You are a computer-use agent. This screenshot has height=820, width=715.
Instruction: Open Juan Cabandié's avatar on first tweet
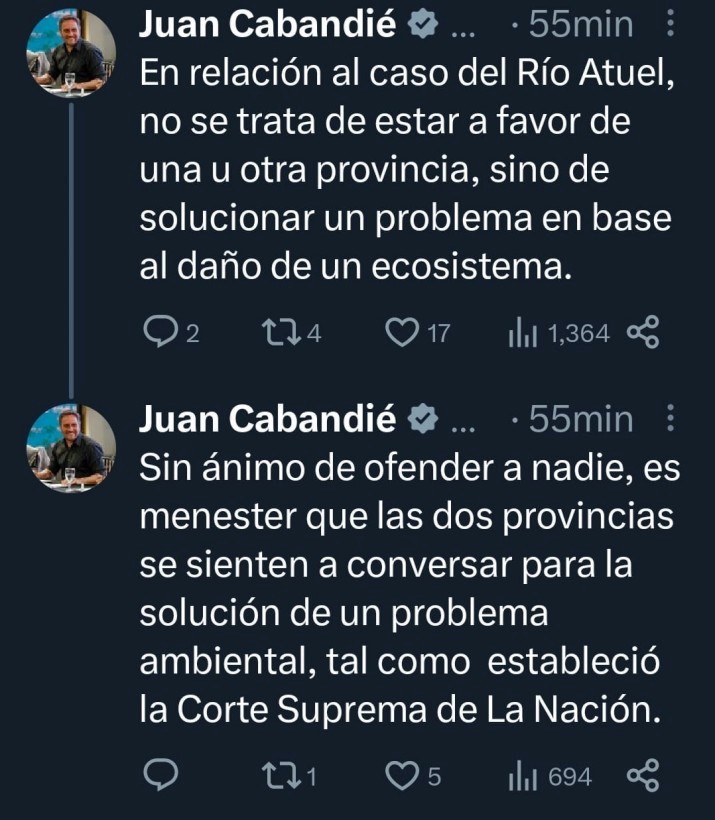click(x=71, y=53)
